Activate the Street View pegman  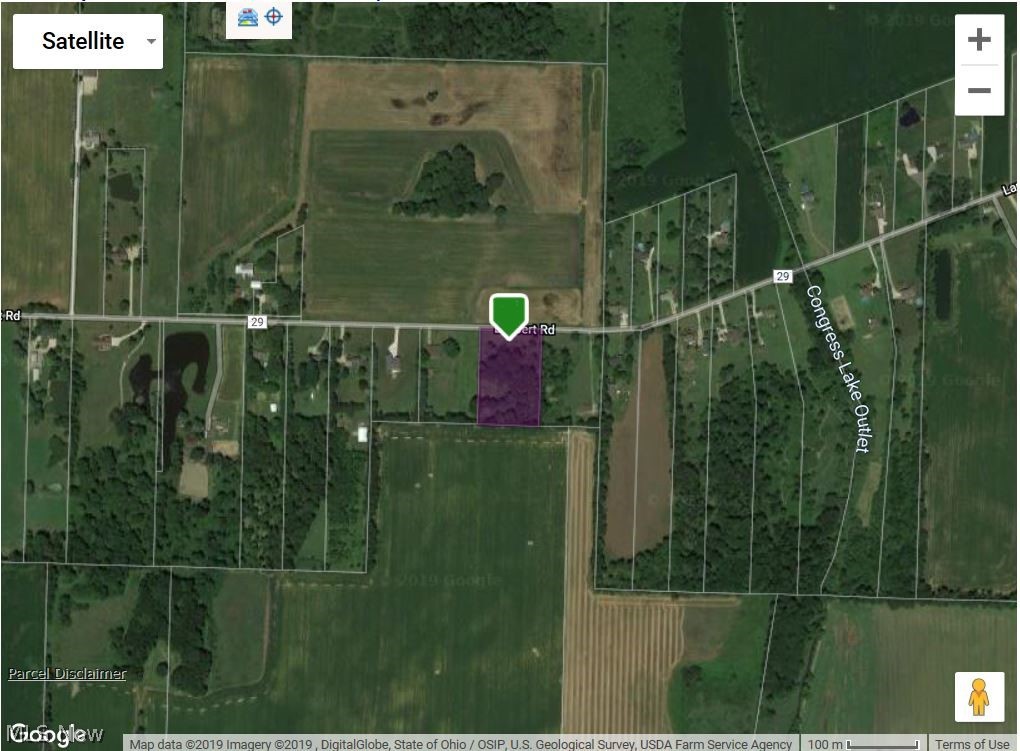pyautogui.click(x=979, y=697)
